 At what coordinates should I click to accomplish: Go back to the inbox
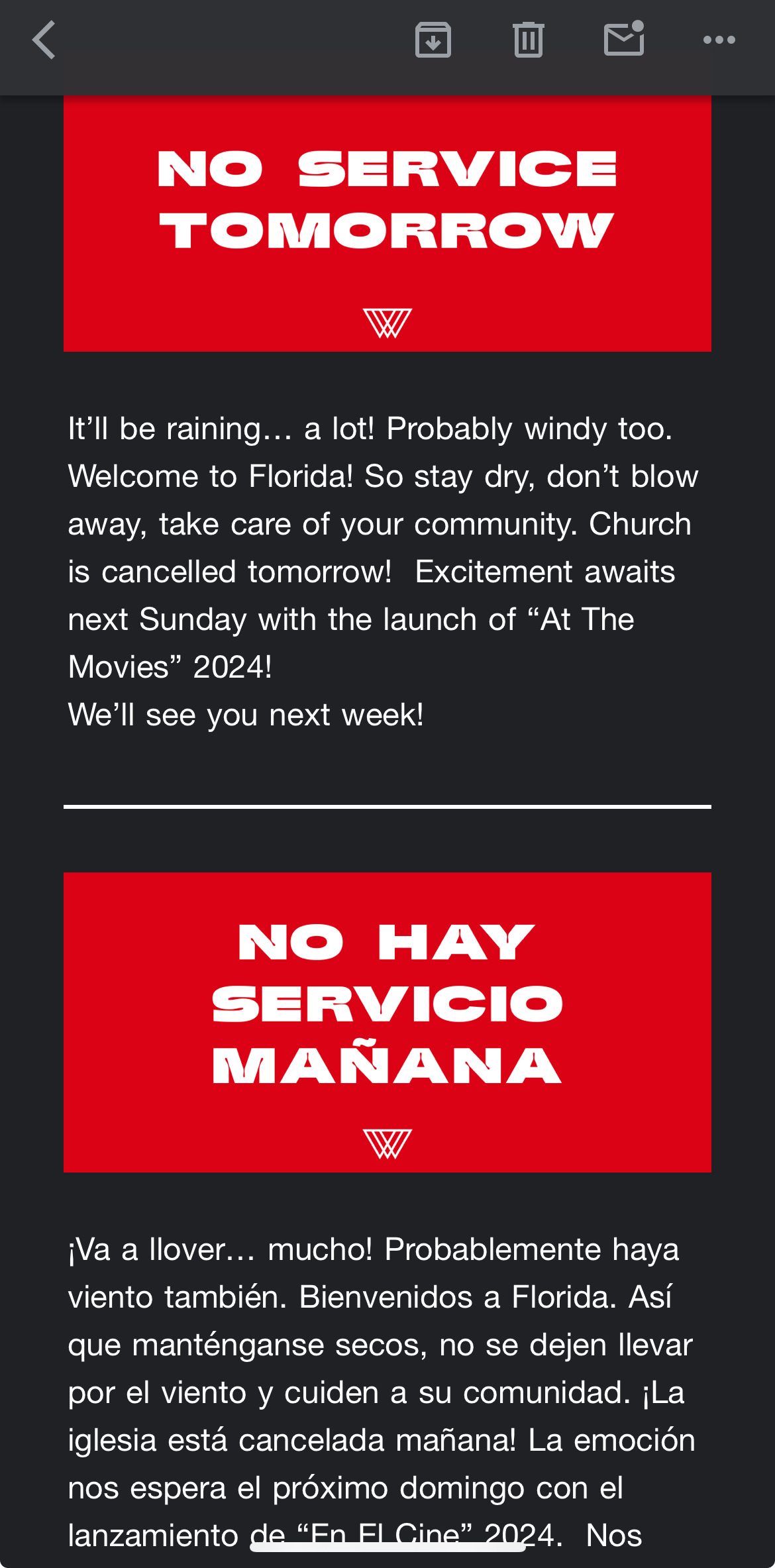[44, 40]
